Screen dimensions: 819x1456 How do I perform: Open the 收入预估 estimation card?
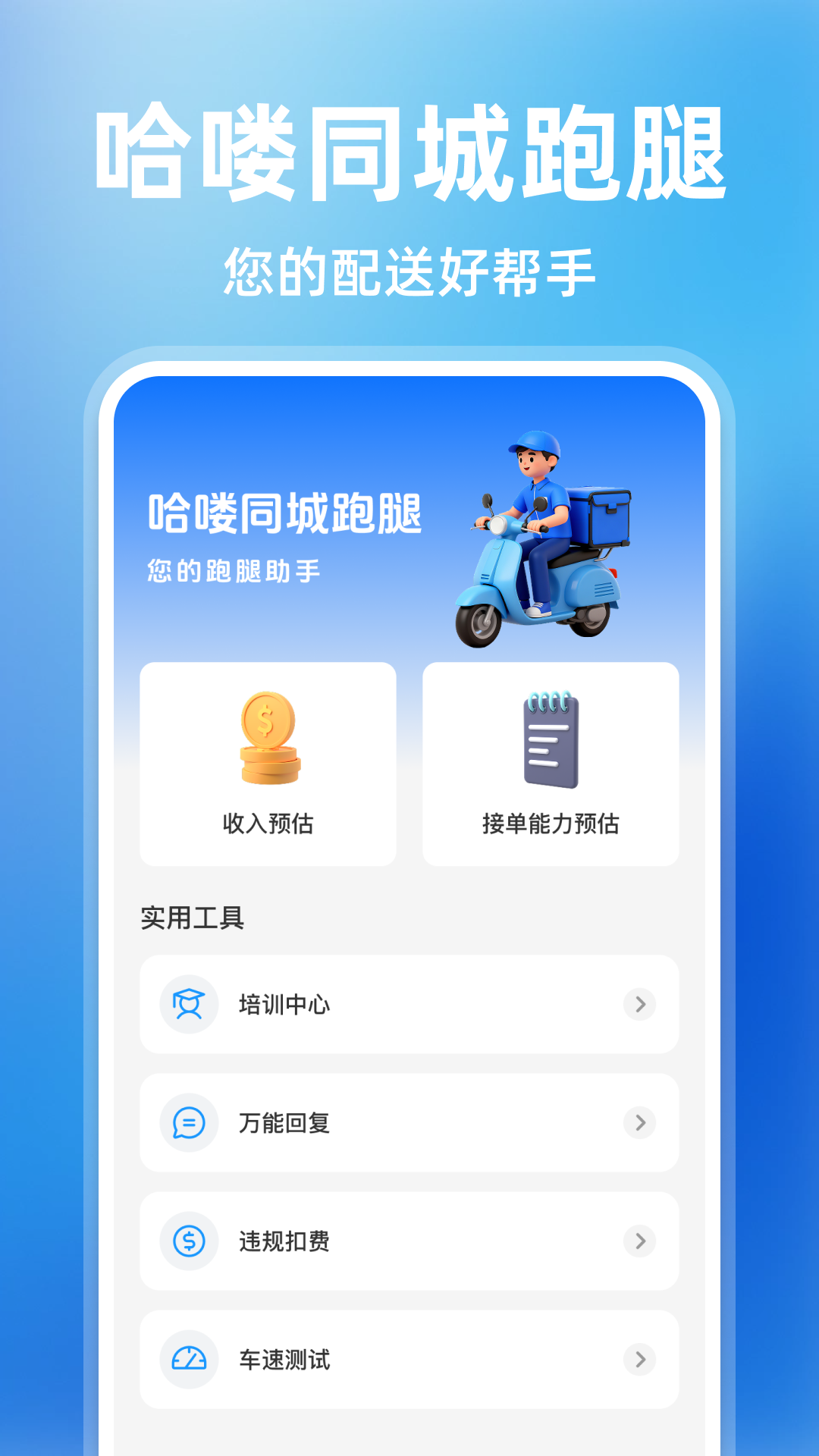268,762
